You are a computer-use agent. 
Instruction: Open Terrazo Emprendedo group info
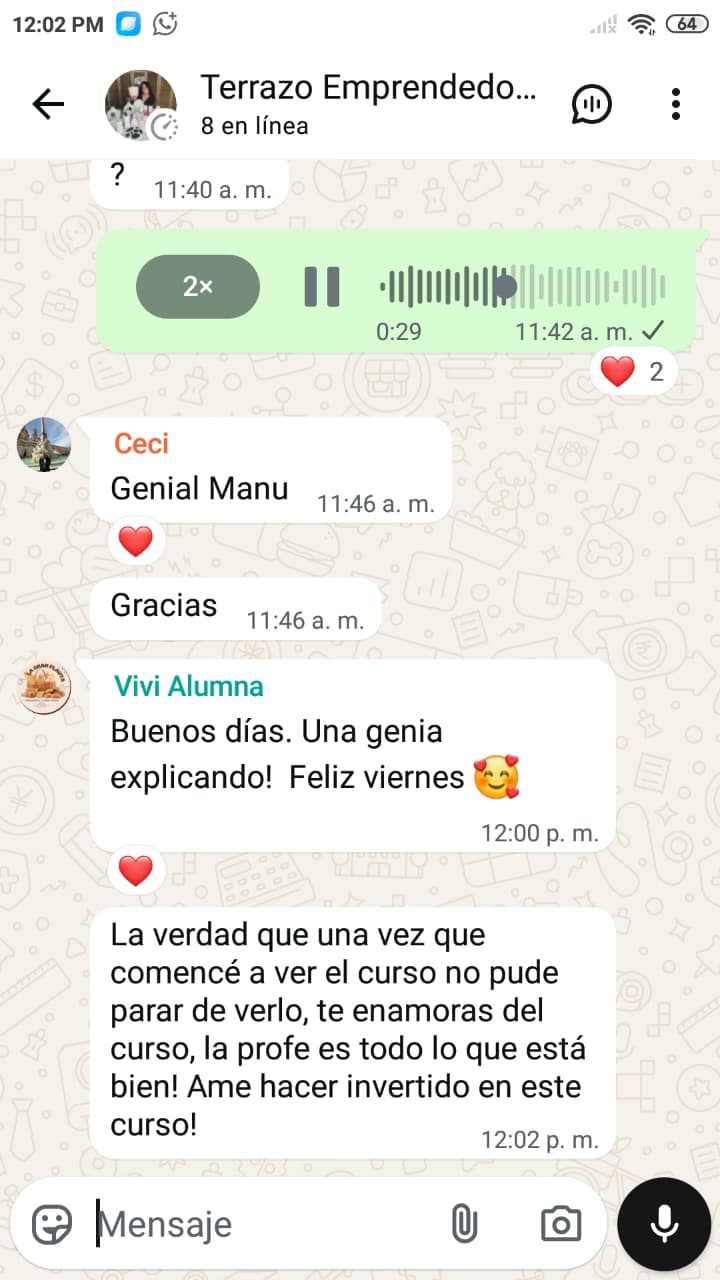tap(368, 104)
